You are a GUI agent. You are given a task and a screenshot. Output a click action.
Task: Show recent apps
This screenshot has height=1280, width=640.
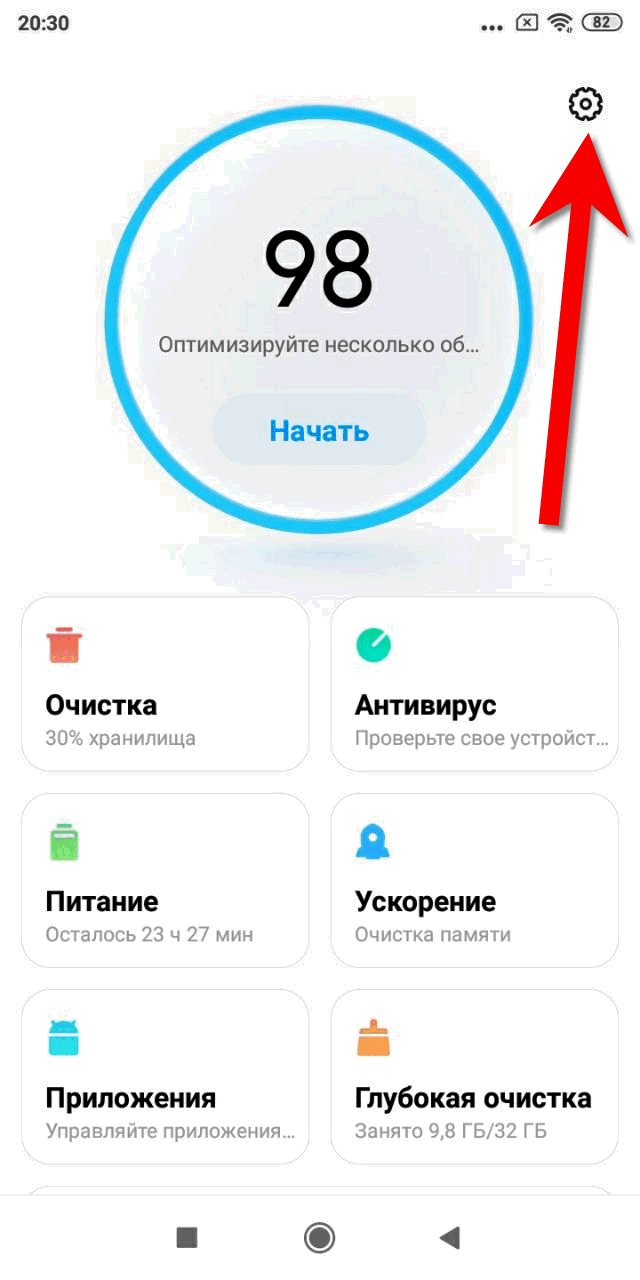click(x=187, y=1238)
